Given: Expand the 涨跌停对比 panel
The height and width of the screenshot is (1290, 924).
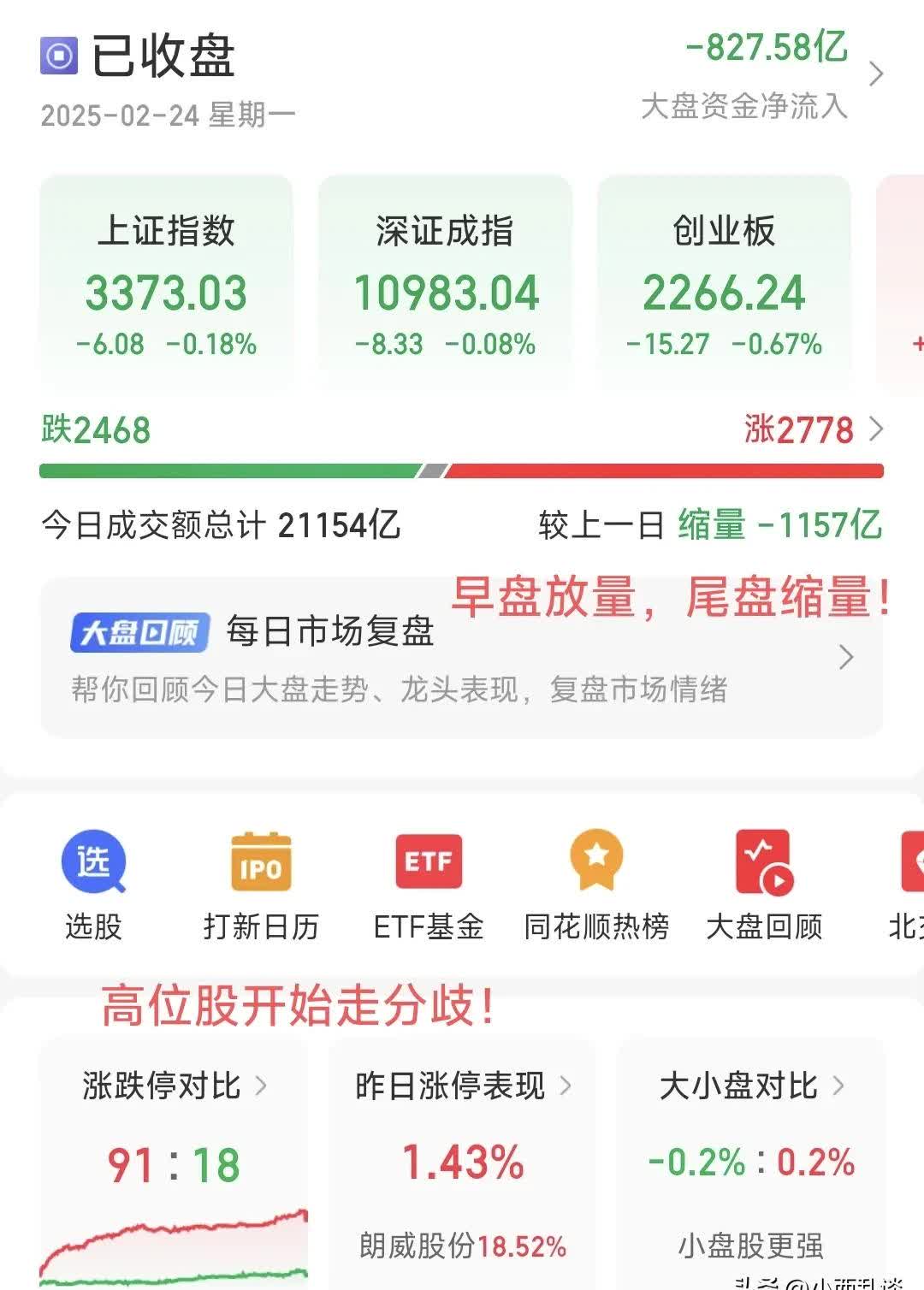Looking at the screenshot, I should (261, 1084).
